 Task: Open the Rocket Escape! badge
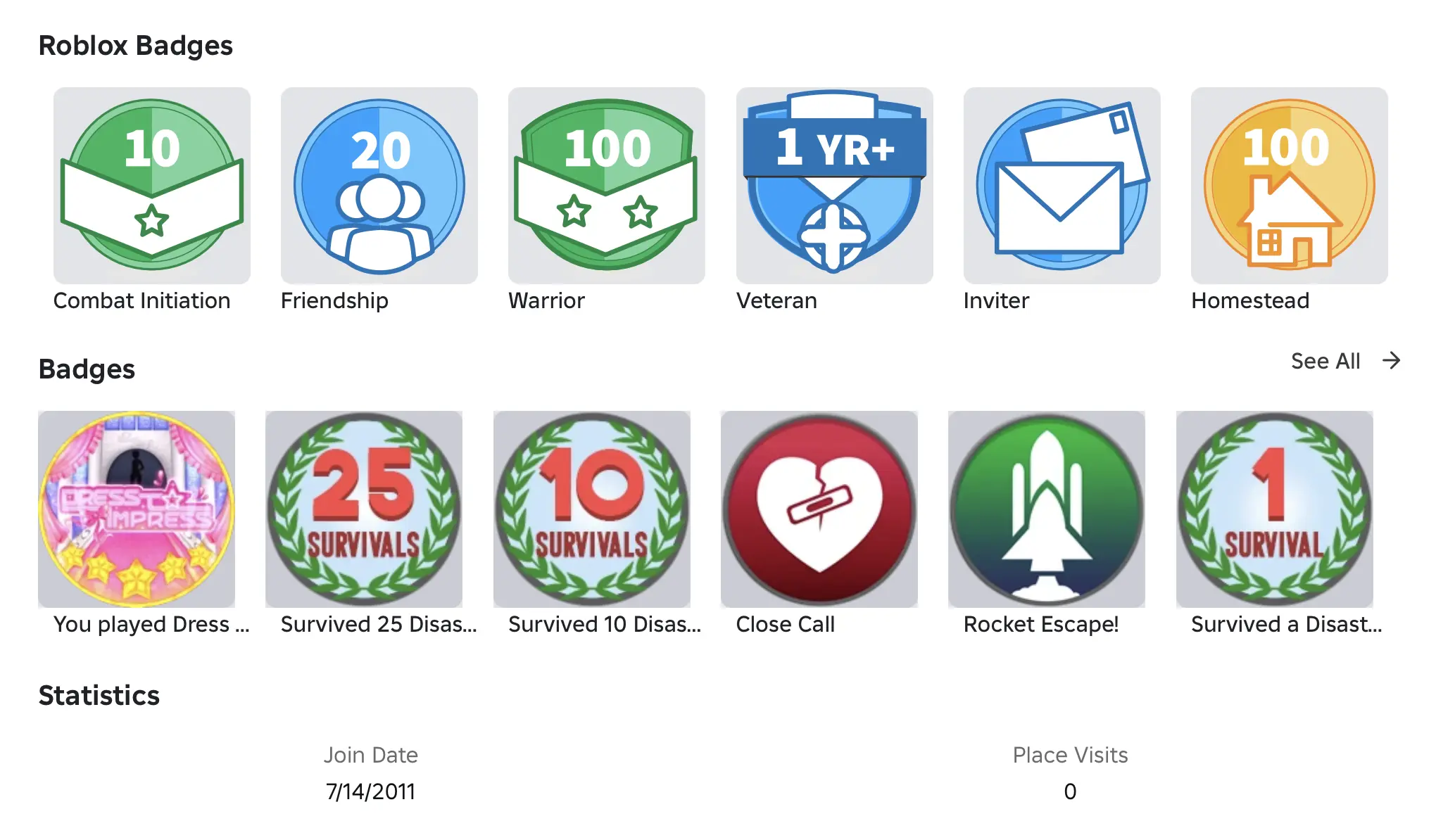(x=1047, y=509)
